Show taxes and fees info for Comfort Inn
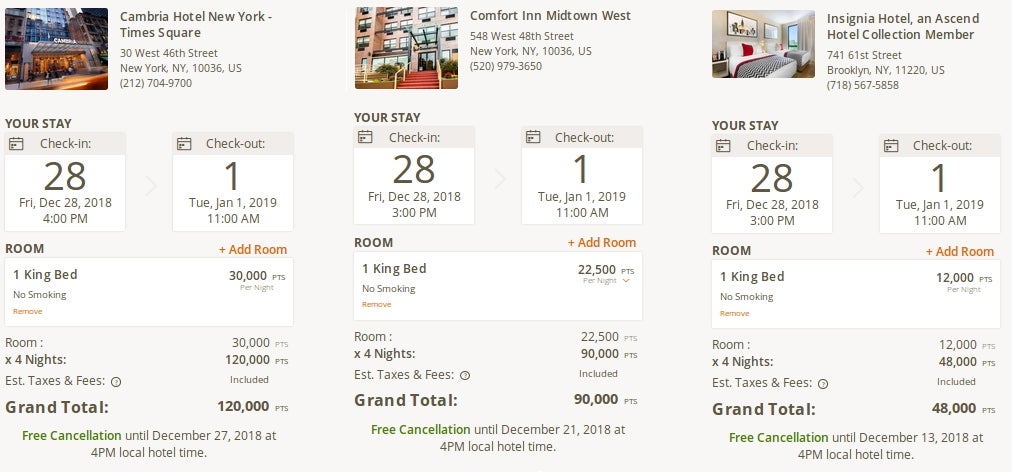This screenshot has height=472, width=1012. click(x=465, y=375)
